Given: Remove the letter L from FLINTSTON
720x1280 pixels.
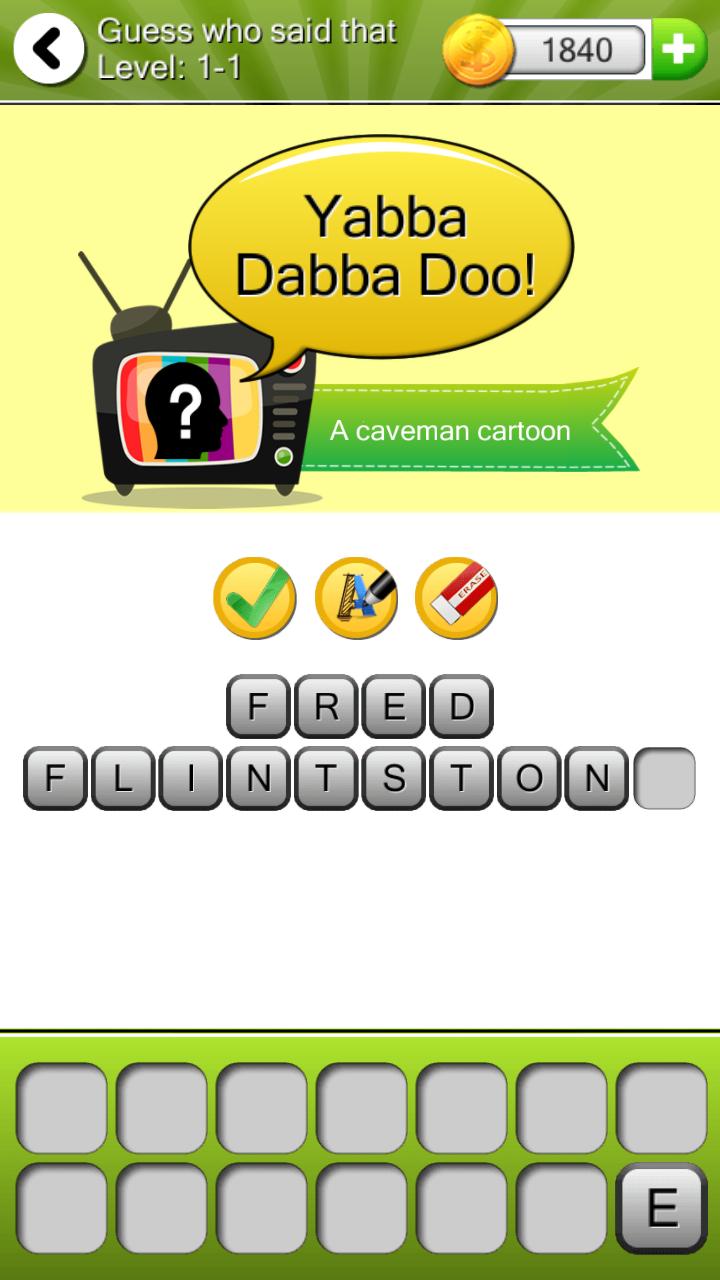Looking at the screenshot, I should tap(123, 778).
